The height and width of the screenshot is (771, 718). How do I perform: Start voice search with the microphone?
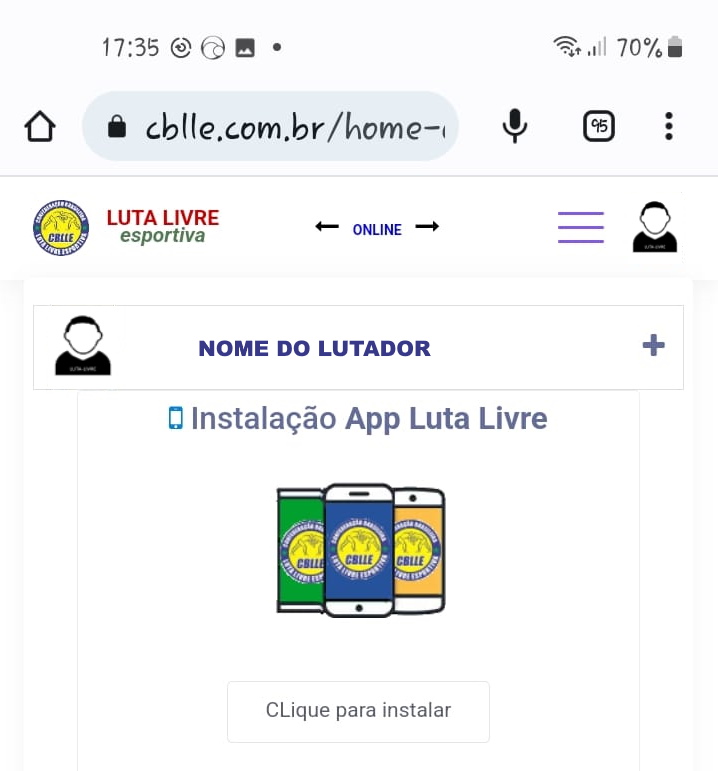pos(515,126)
